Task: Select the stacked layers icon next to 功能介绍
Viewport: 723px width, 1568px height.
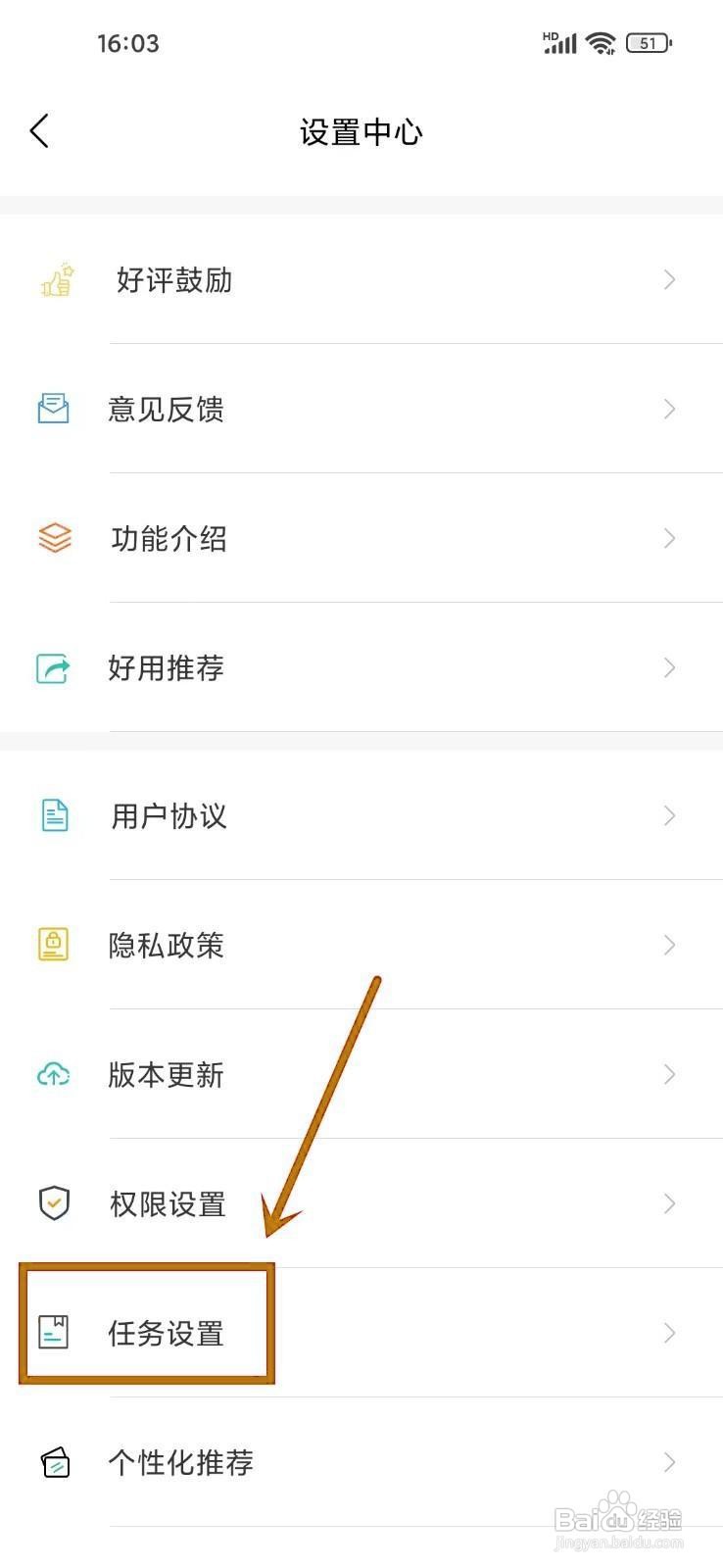Action: click(x=54, y=538)
